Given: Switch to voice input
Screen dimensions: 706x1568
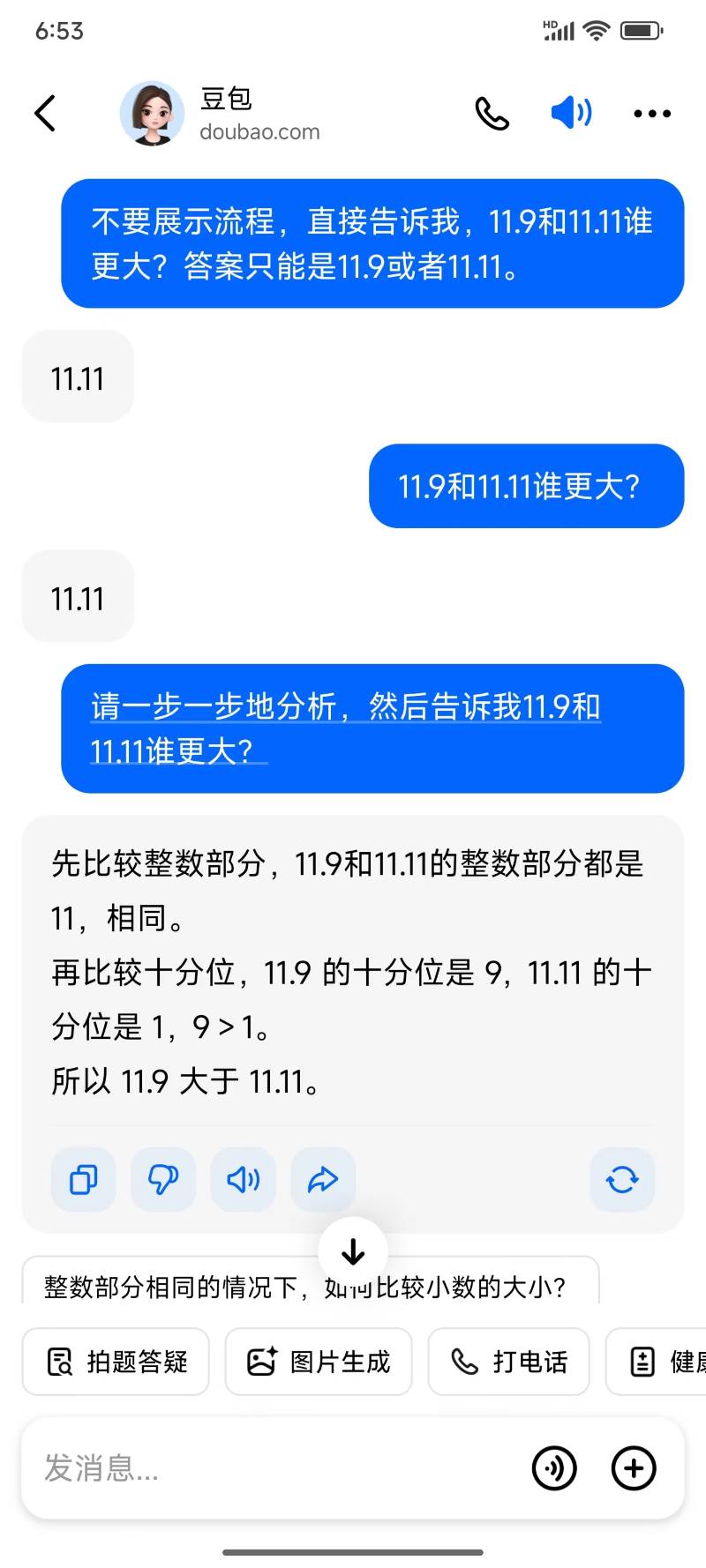Looking at the screenshot, I should (x=554, y=1468).
